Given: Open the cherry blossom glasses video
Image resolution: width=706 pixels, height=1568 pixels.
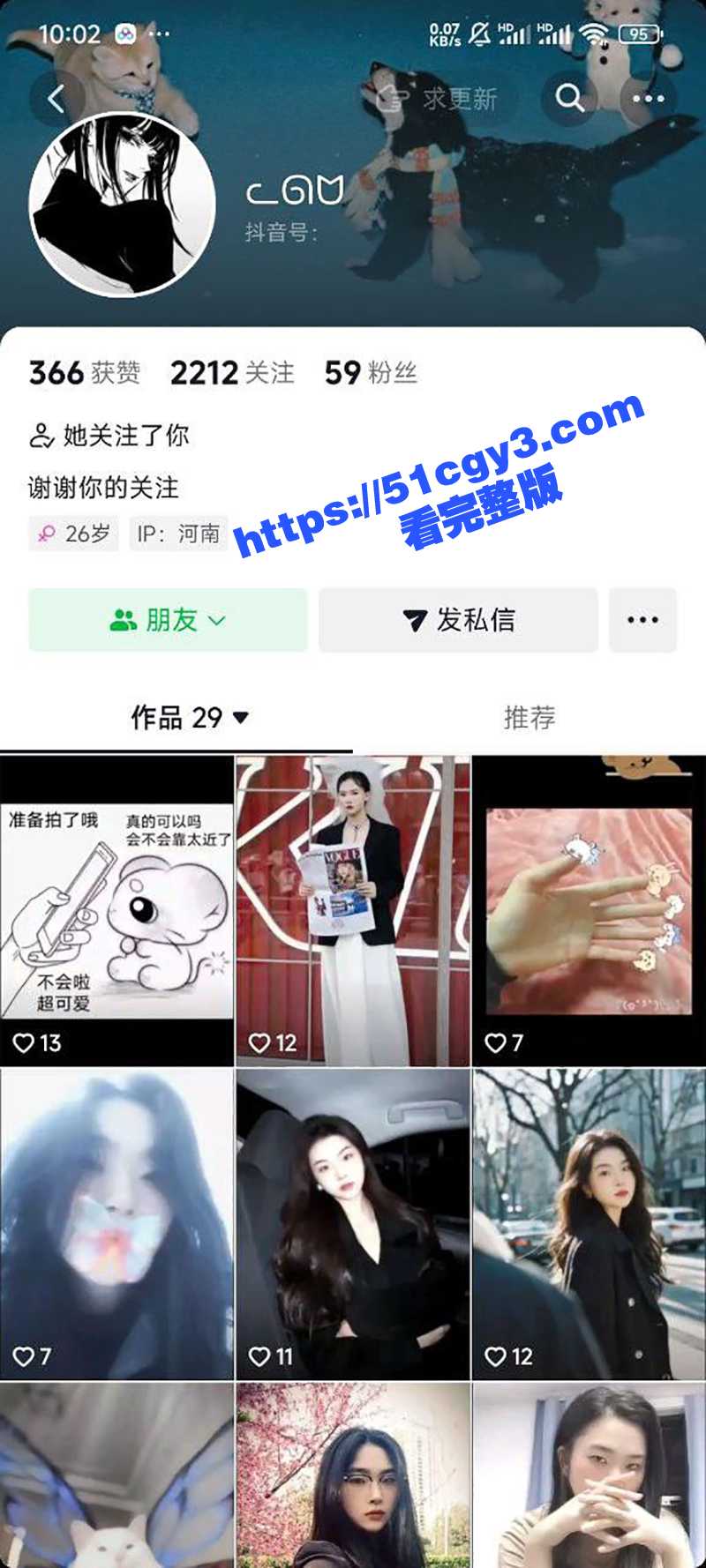Looking at the screenshot, I should [x=353, y=1477].
